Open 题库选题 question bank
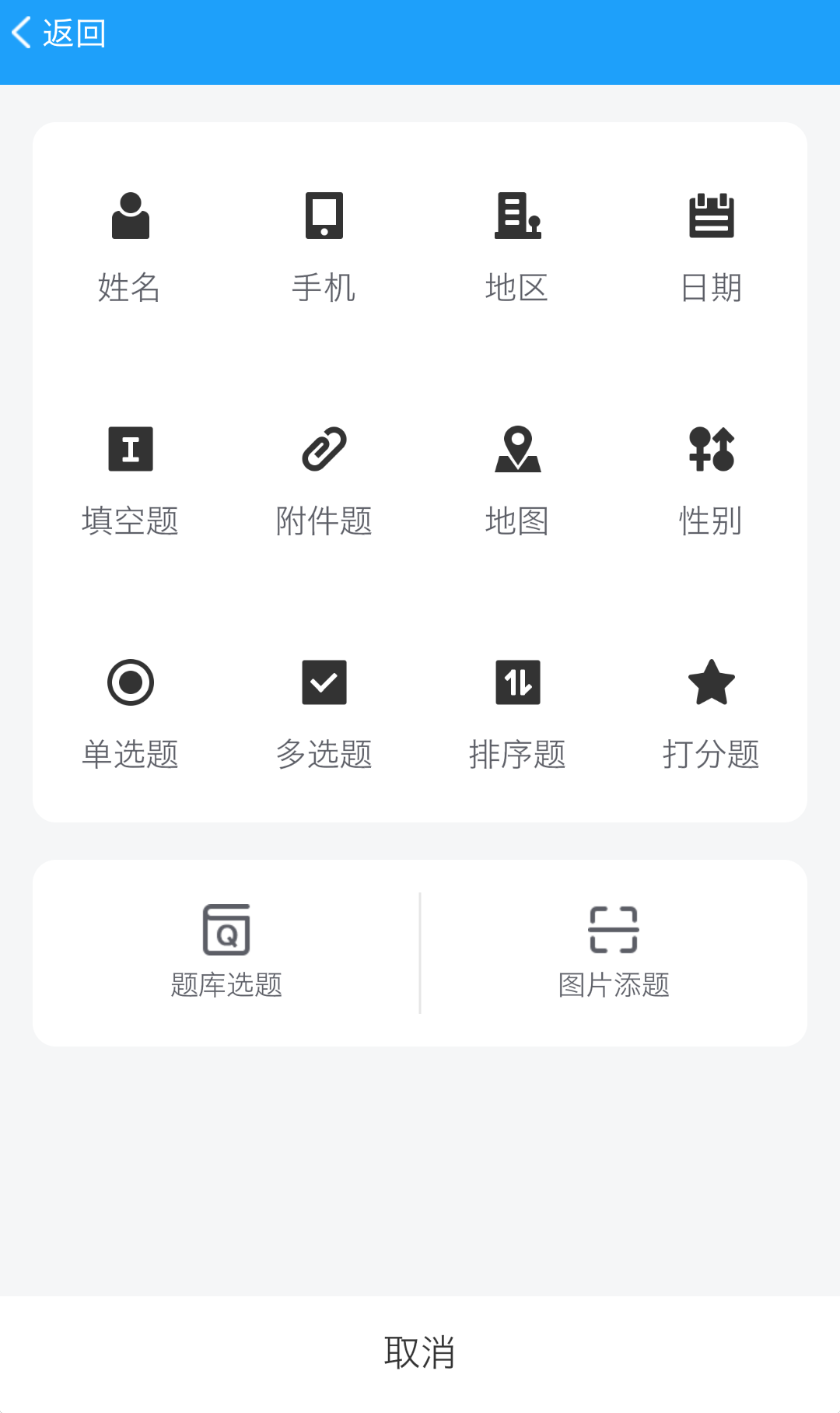This screenshot has width=840, height=1413. point(226,952)
